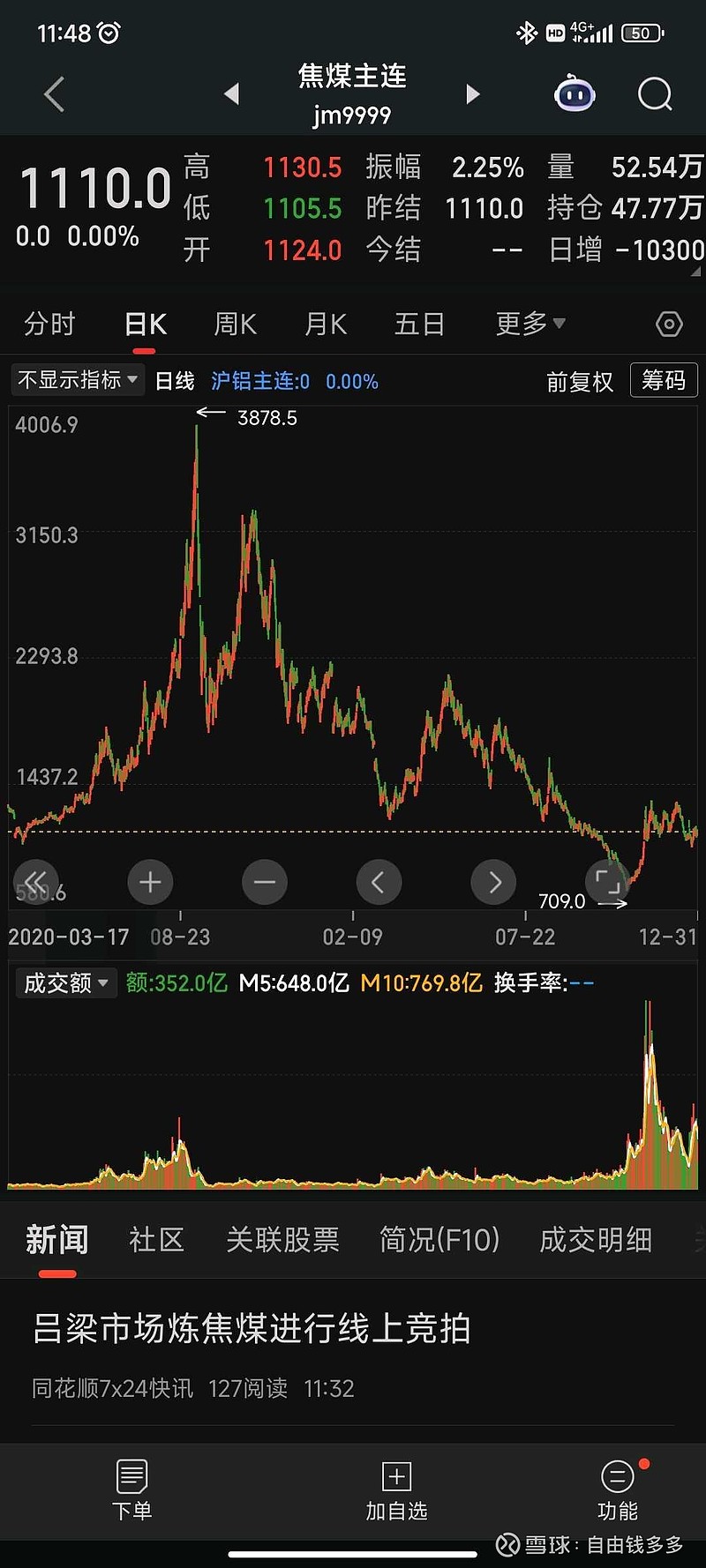This screenshot has width=706, height=1568.
Task: Switch to the 社区 community tab
Action: 155,1239
